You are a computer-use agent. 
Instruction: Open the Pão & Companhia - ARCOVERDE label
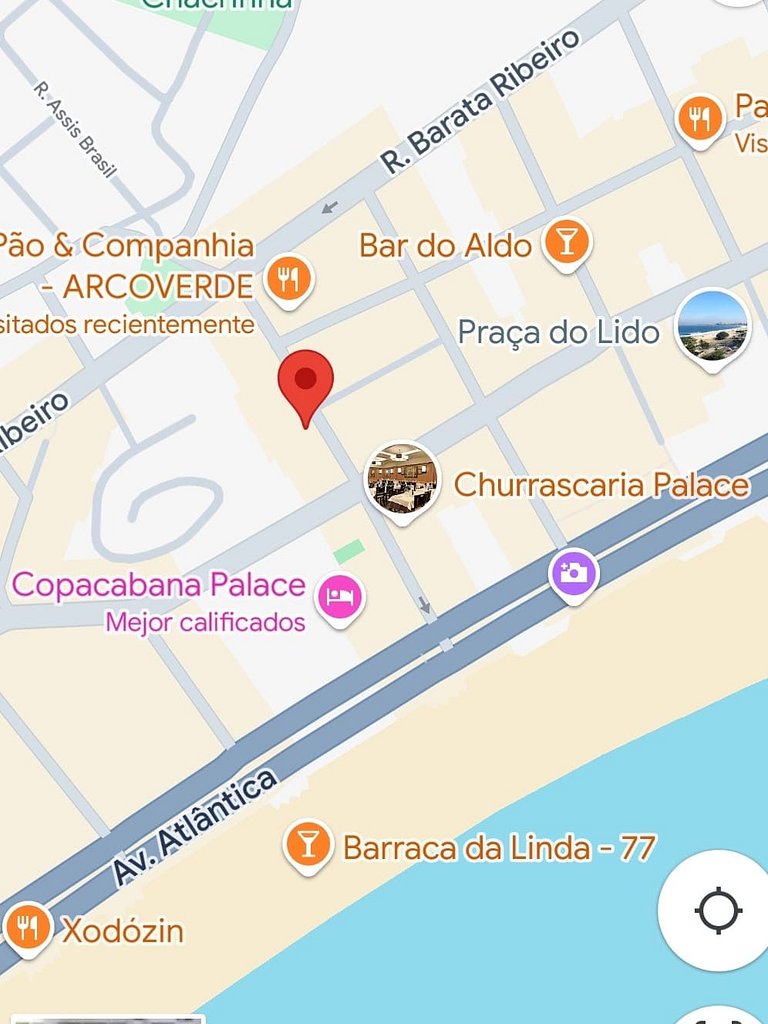[x=123, y=262]
